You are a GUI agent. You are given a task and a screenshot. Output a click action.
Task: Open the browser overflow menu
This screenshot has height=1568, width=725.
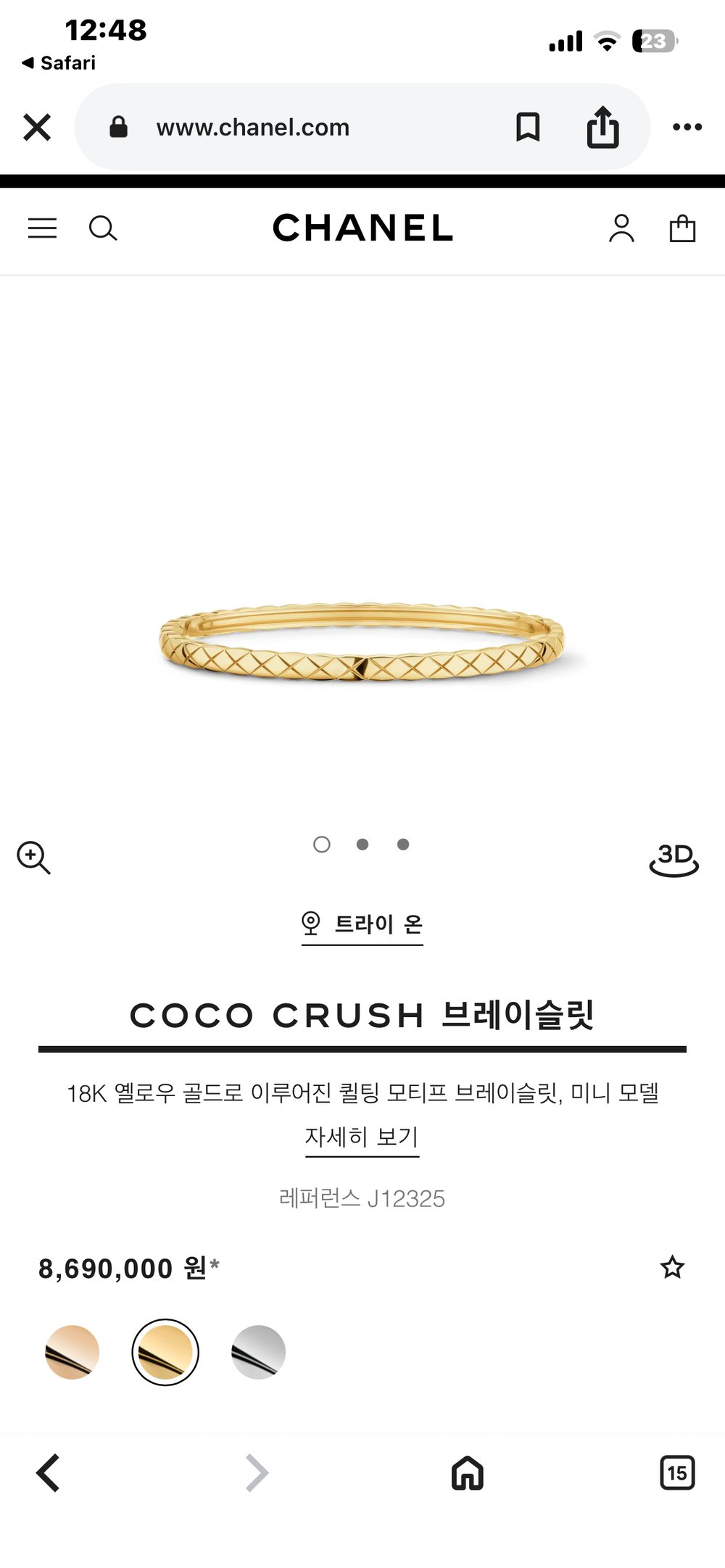tap(687, 128)
